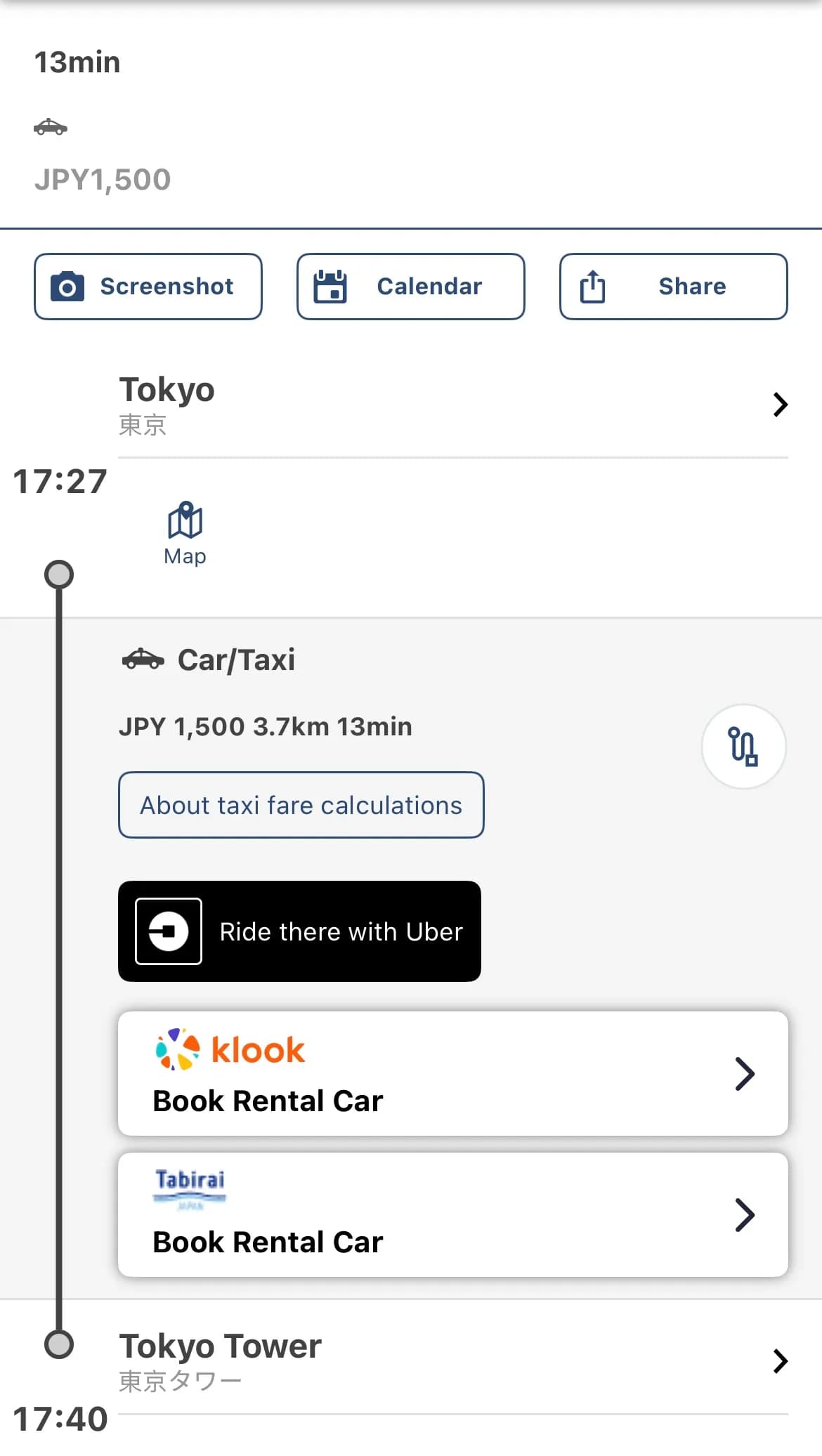The height and width of the screenshot is (1456, 822).
Task: Click the 17:40 arrival time label
Action: (x=60, y=1419)
